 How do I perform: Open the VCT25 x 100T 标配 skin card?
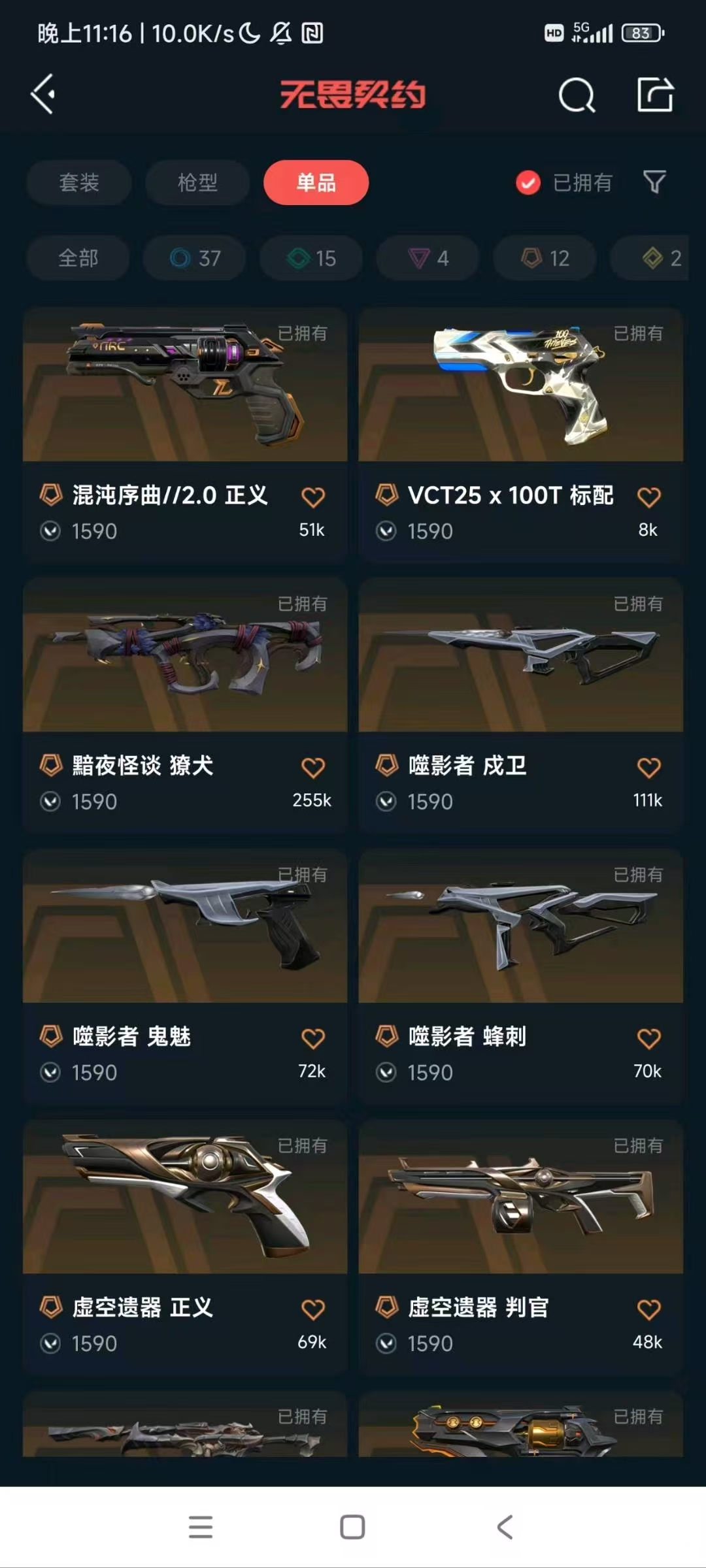click(521, 434)
